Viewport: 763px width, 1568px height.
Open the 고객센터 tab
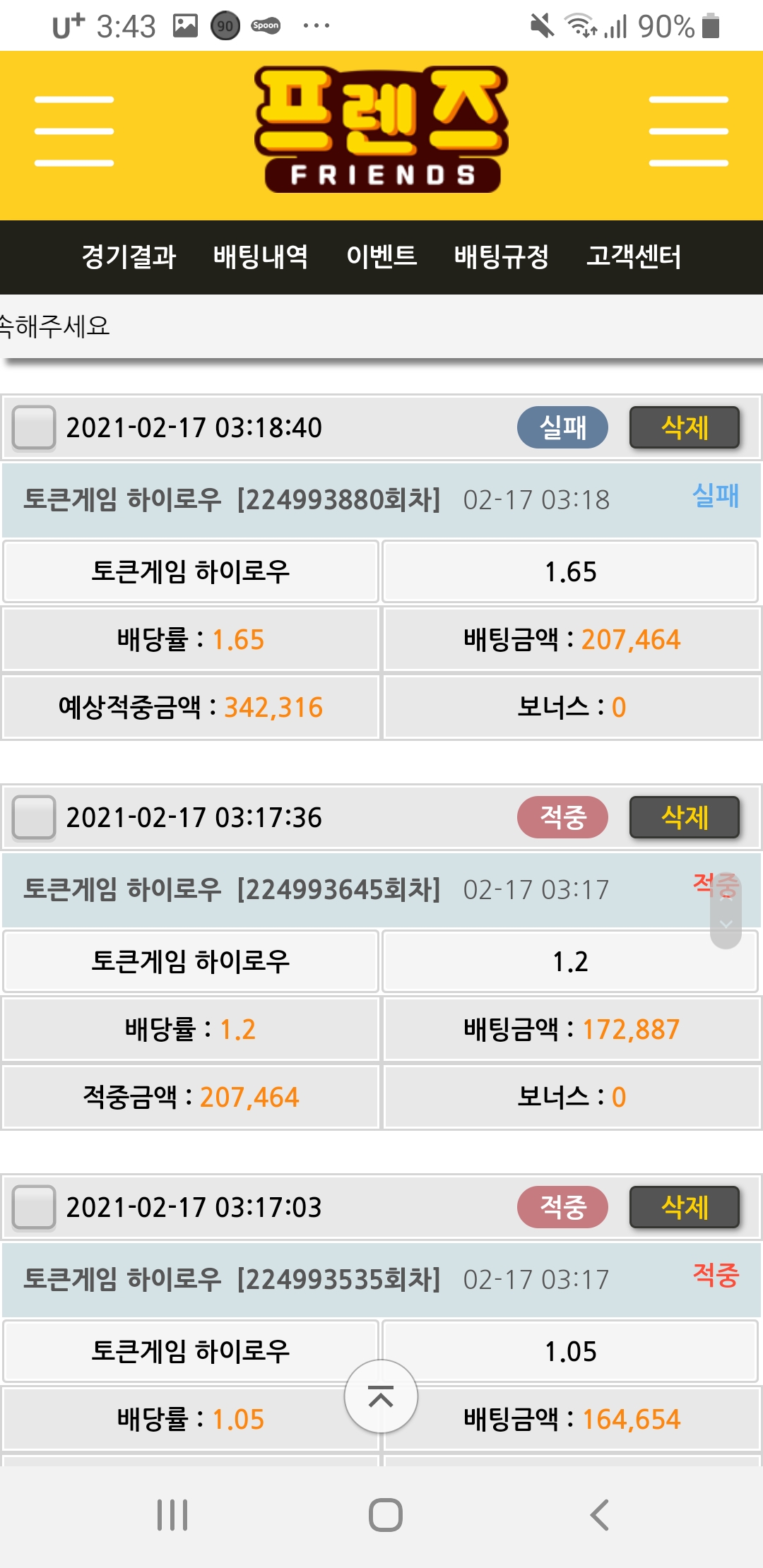634,256
